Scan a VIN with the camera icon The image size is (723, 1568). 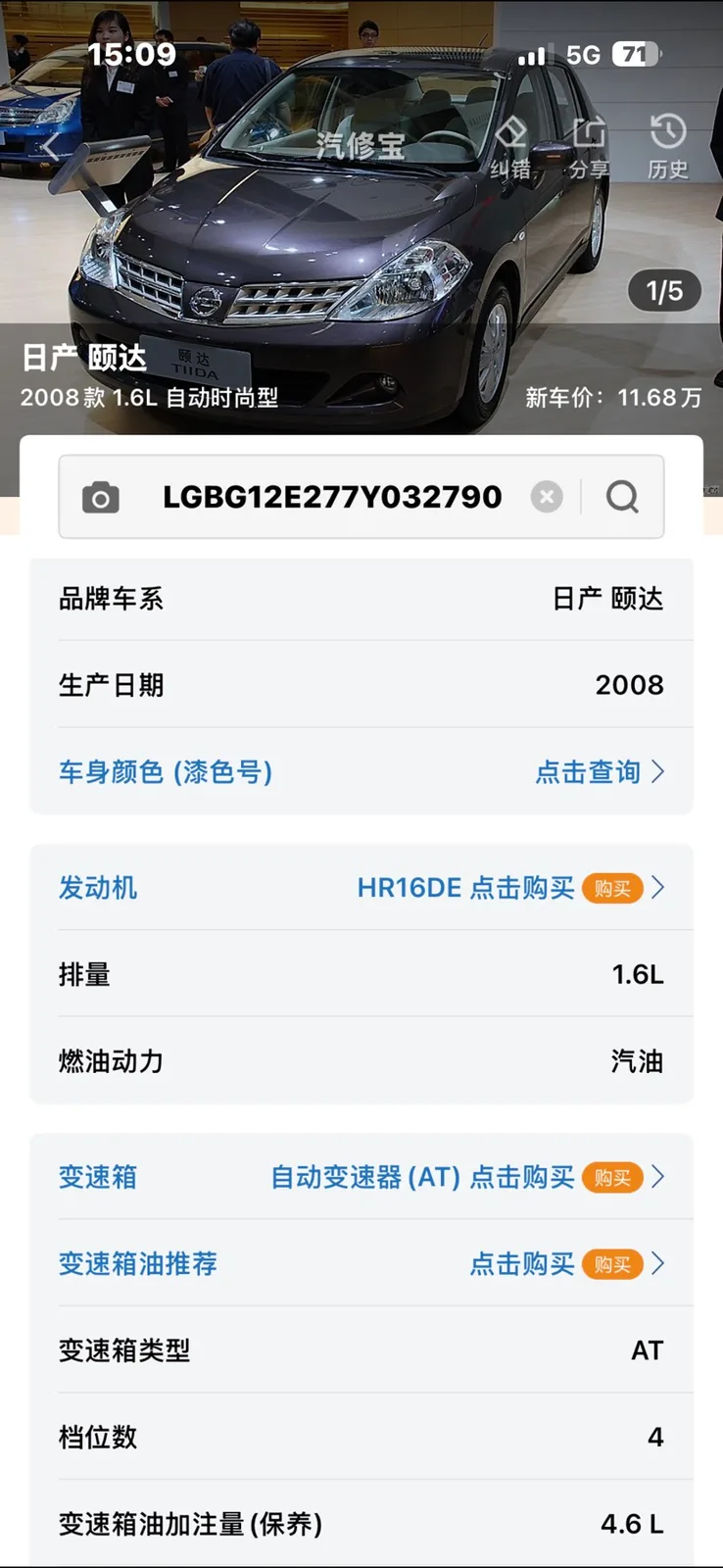(x=100, y=497)
